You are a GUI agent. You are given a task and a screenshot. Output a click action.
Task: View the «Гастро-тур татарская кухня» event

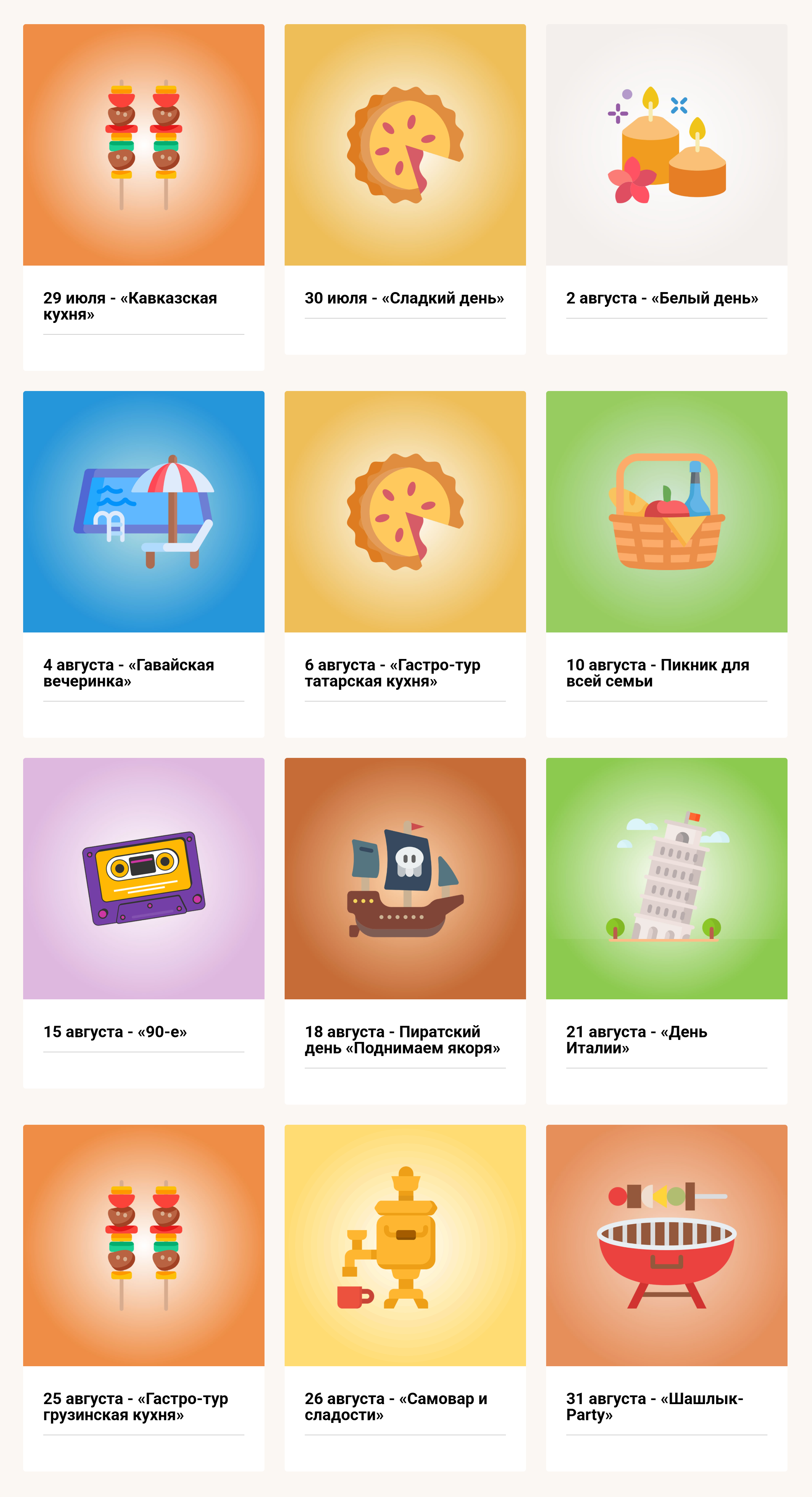(405, 564)
